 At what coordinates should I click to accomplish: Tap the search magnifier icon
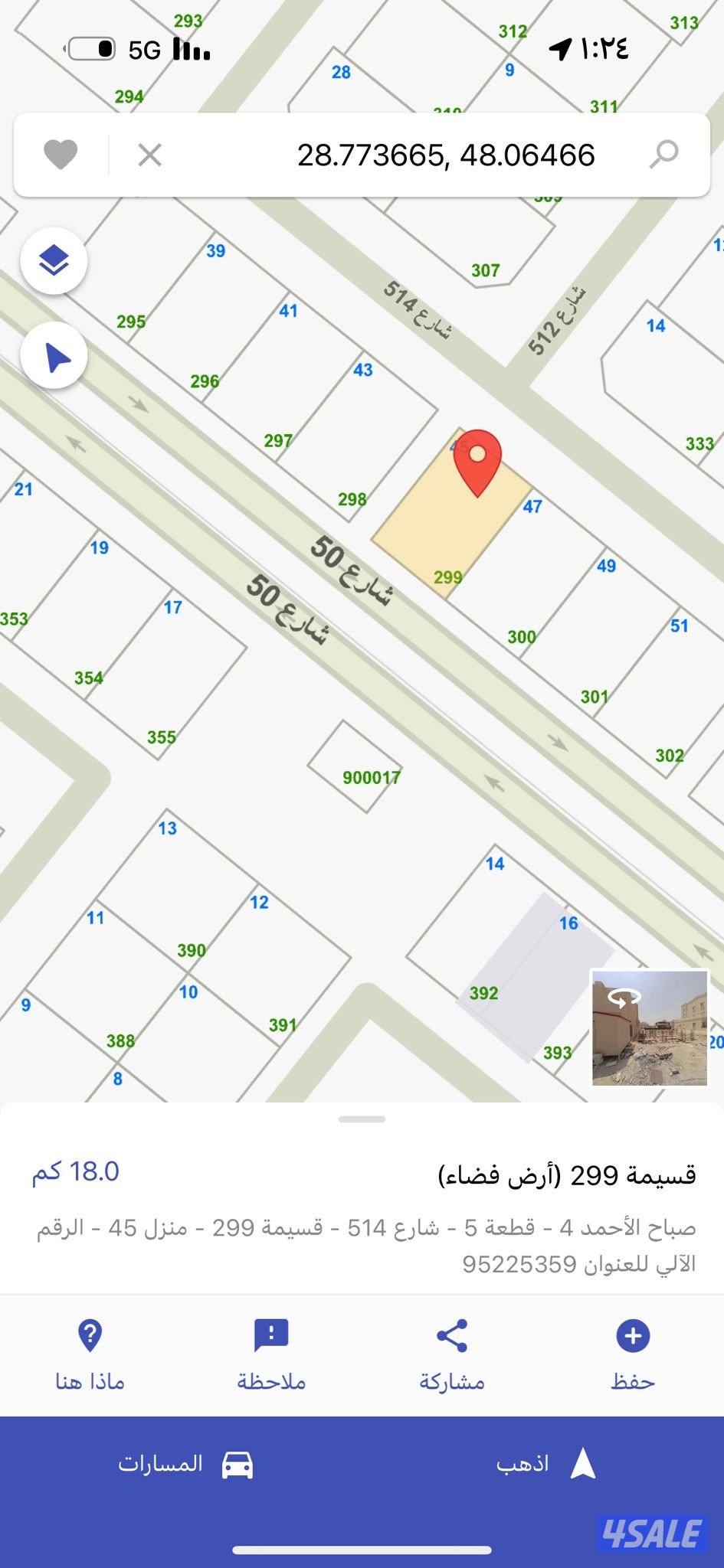665,154
